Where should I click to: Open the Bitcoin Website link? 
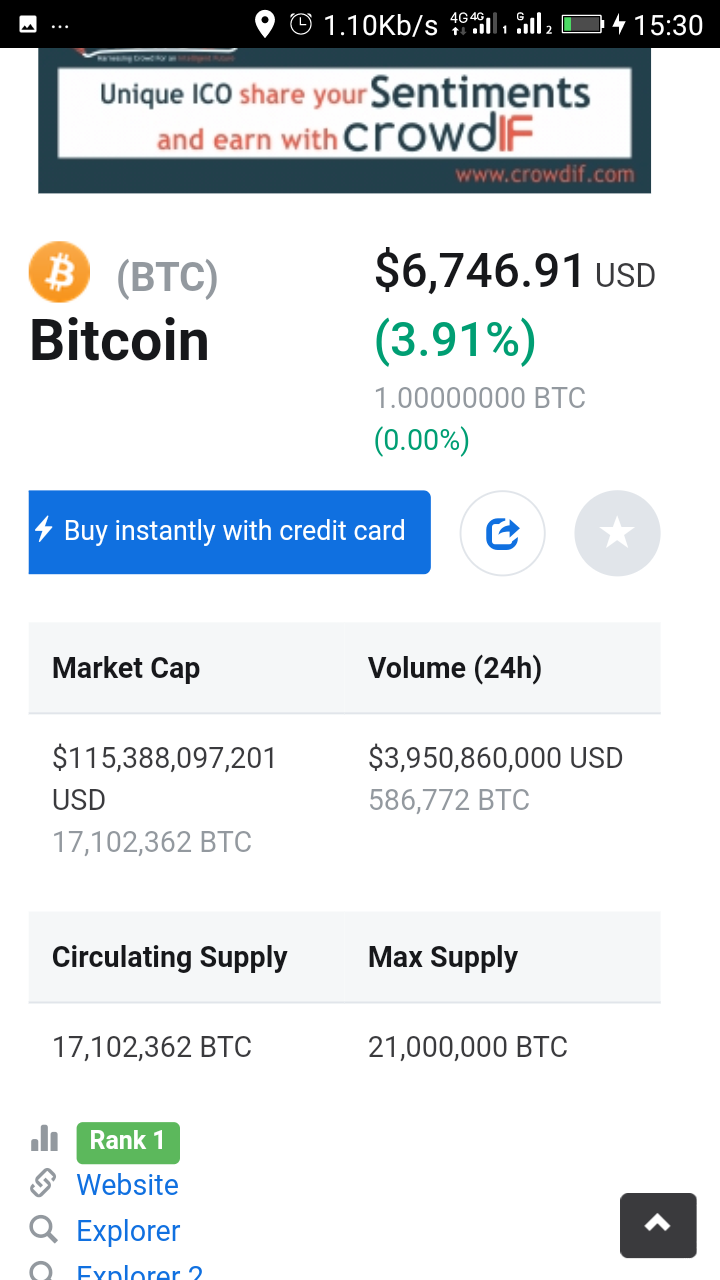(x=127, y=1185)
